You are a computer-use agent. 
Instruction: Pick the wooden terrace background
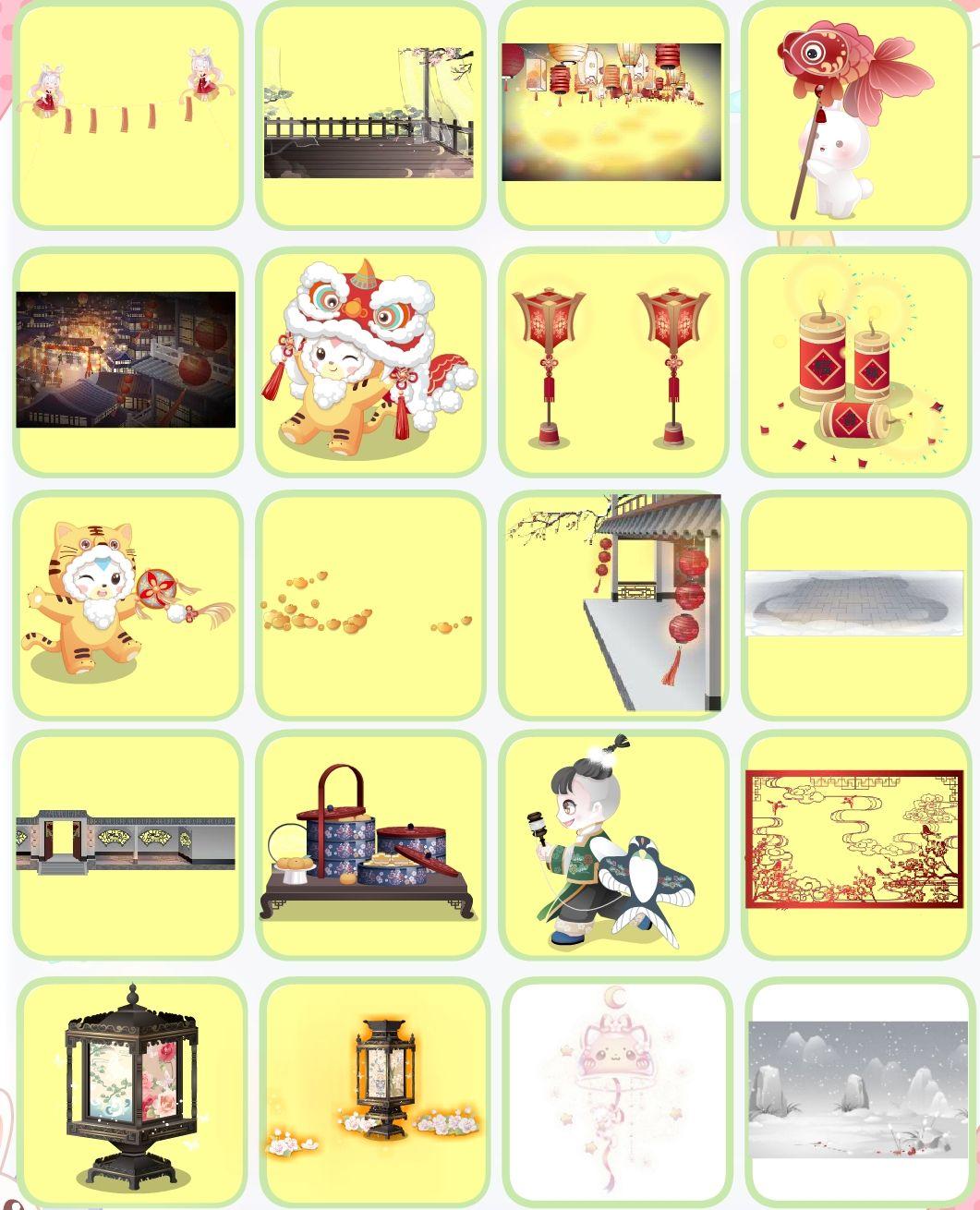click(x=370, y=116)
